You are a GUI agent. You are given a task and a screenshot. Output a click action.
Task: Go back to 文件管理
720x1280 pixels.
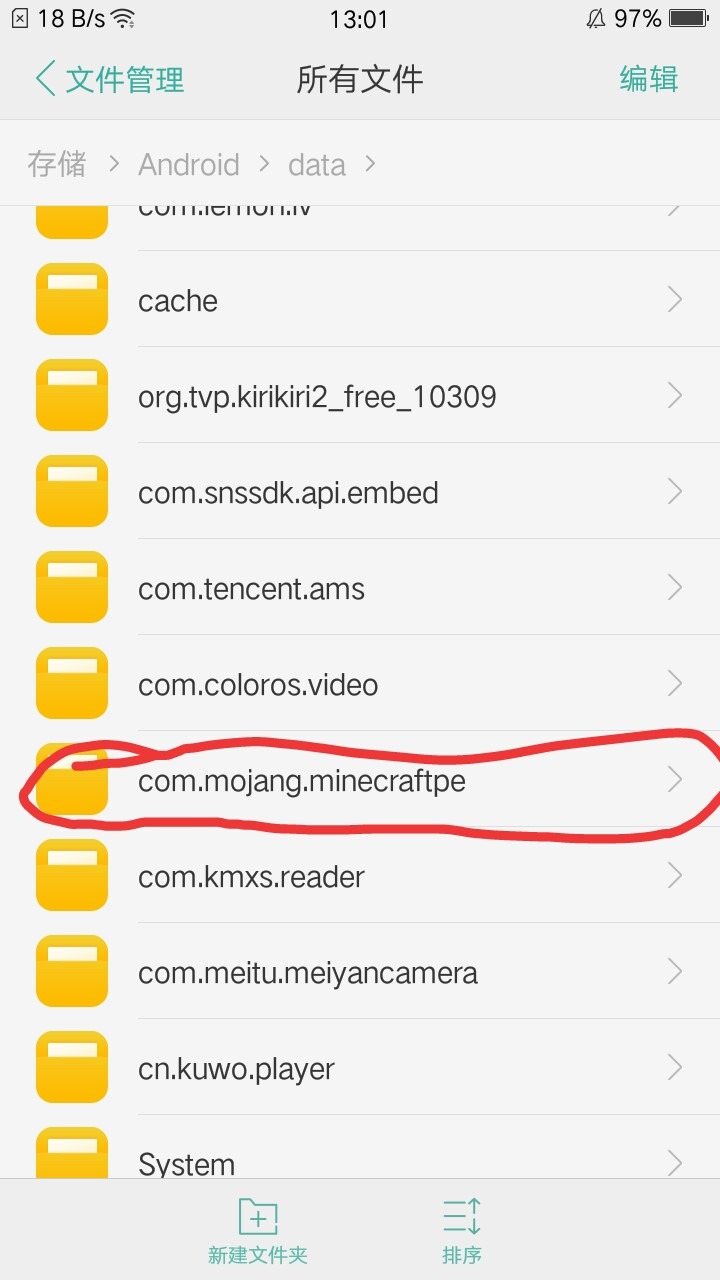click(x=110, y=79)
